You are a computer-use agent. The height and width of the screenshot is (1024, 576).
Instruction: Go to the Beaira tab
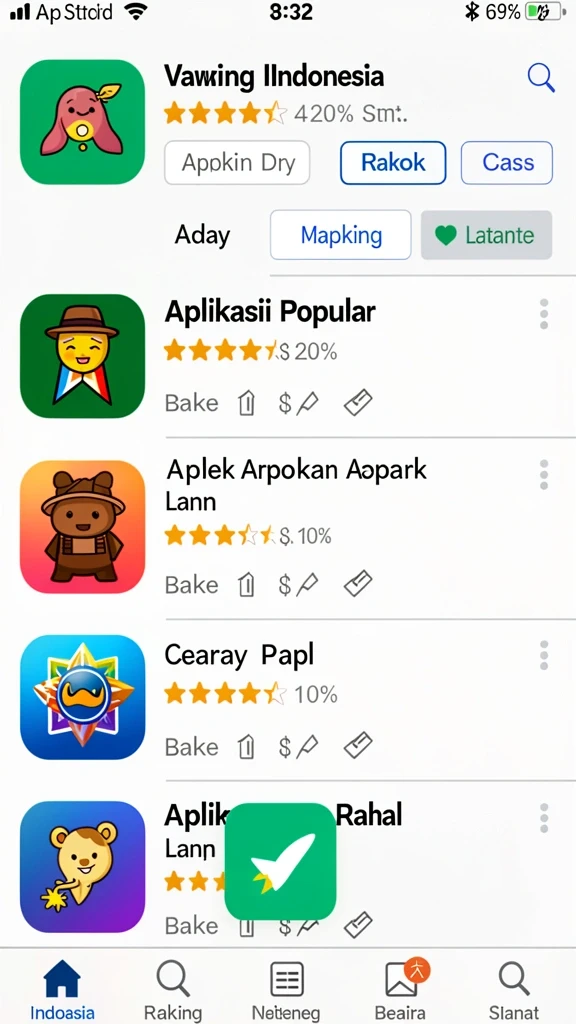(x=401, y=989)
